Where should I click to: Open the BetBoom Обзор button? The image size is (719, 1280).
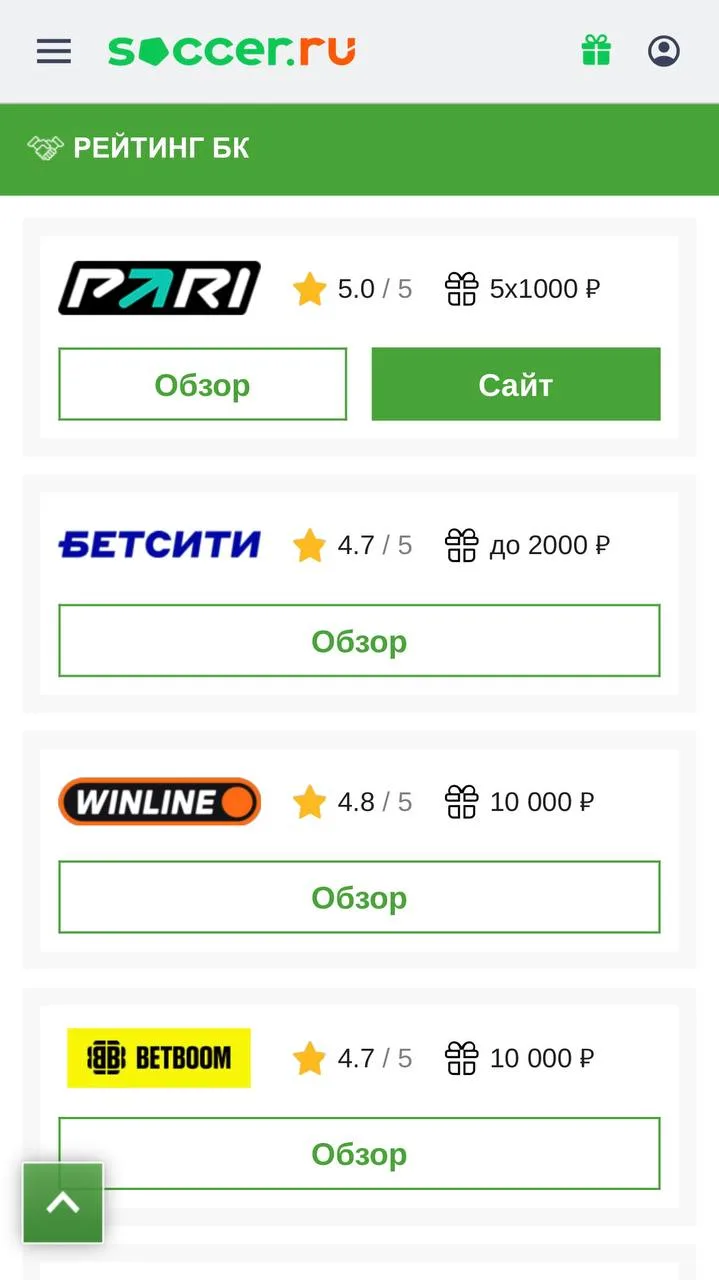[359, 1153]
